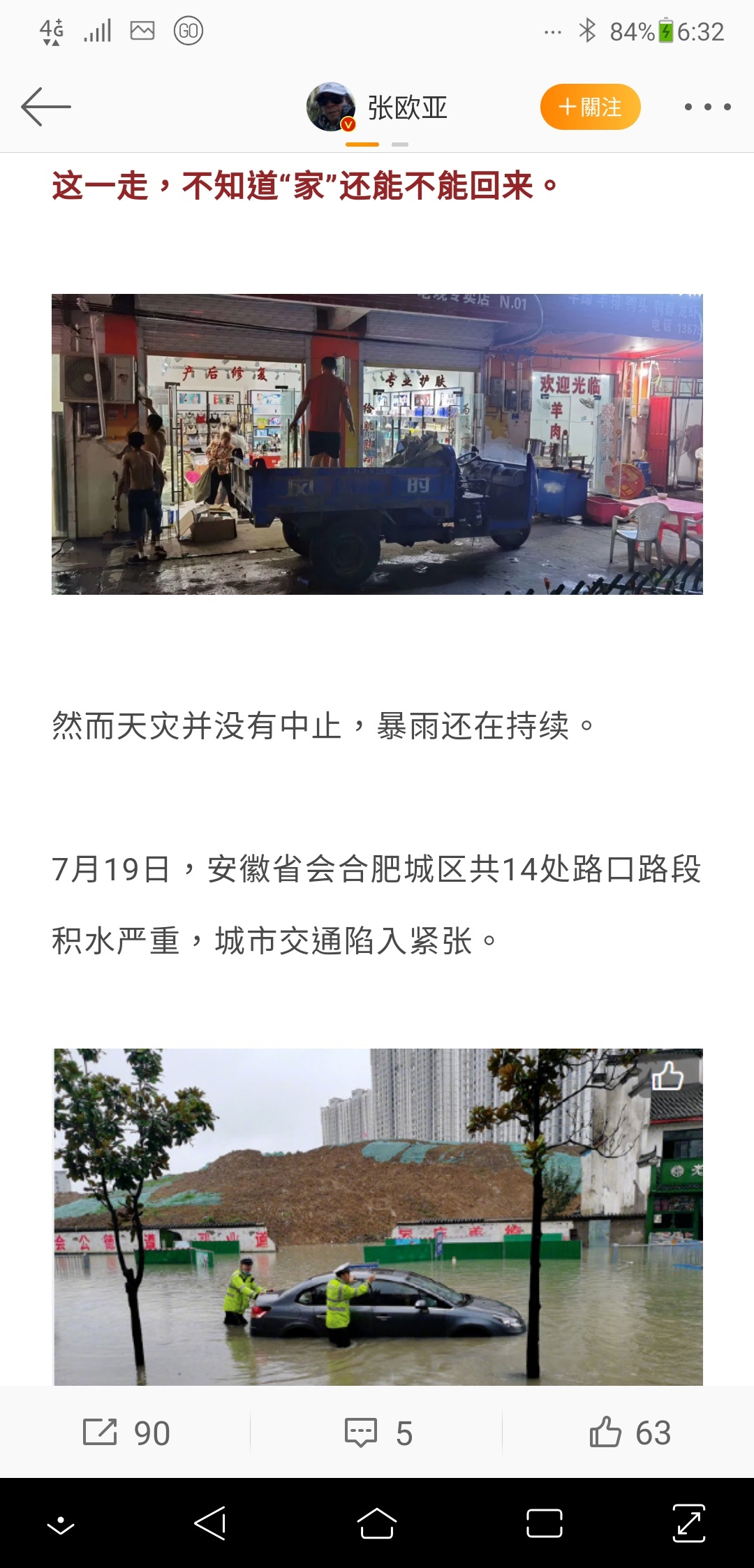
Task: Open the flooded car photo
Action: 378,1217
